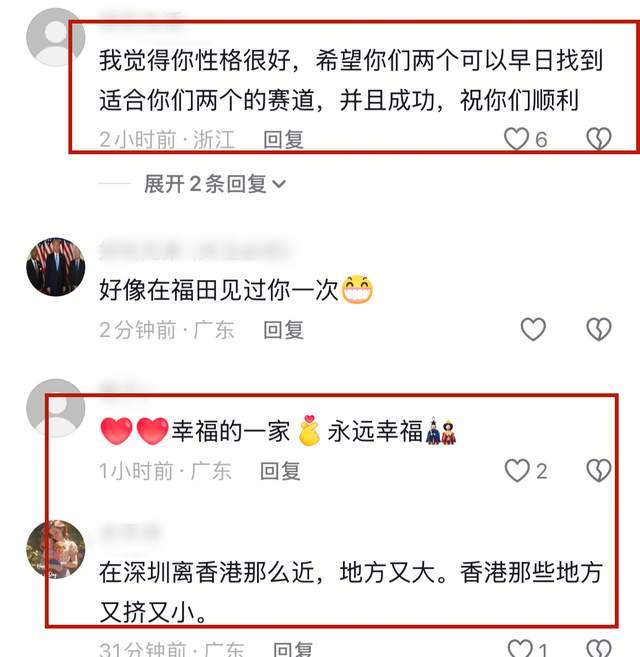Dislike the comment starting 我觉得你性格很好
Viewport: 640px width, 657px height.
pyautogui.click(x=598, y=140)
